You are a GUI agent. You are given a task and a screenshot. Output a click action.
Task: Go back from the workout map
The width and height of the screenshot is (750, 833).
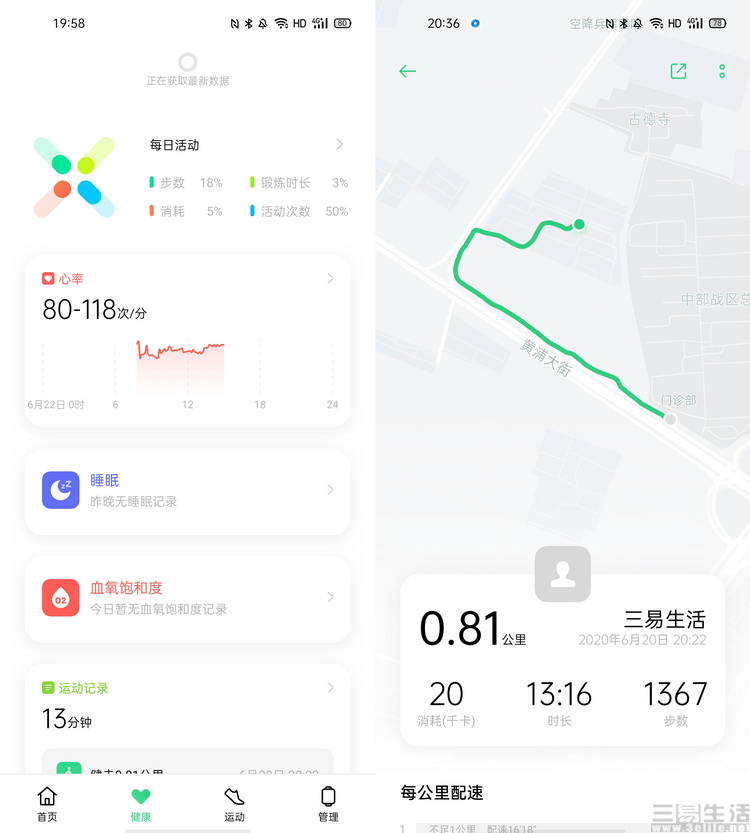[x=407, y=71]
